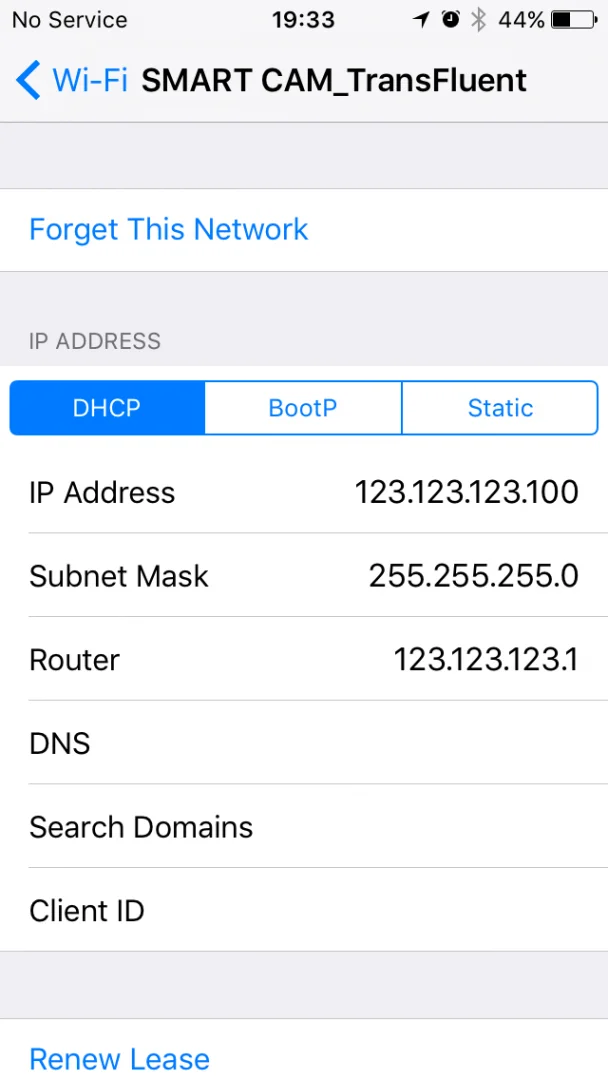Tap the Client ID field
The image size is (608, 1080).
(x=304, y=910)
